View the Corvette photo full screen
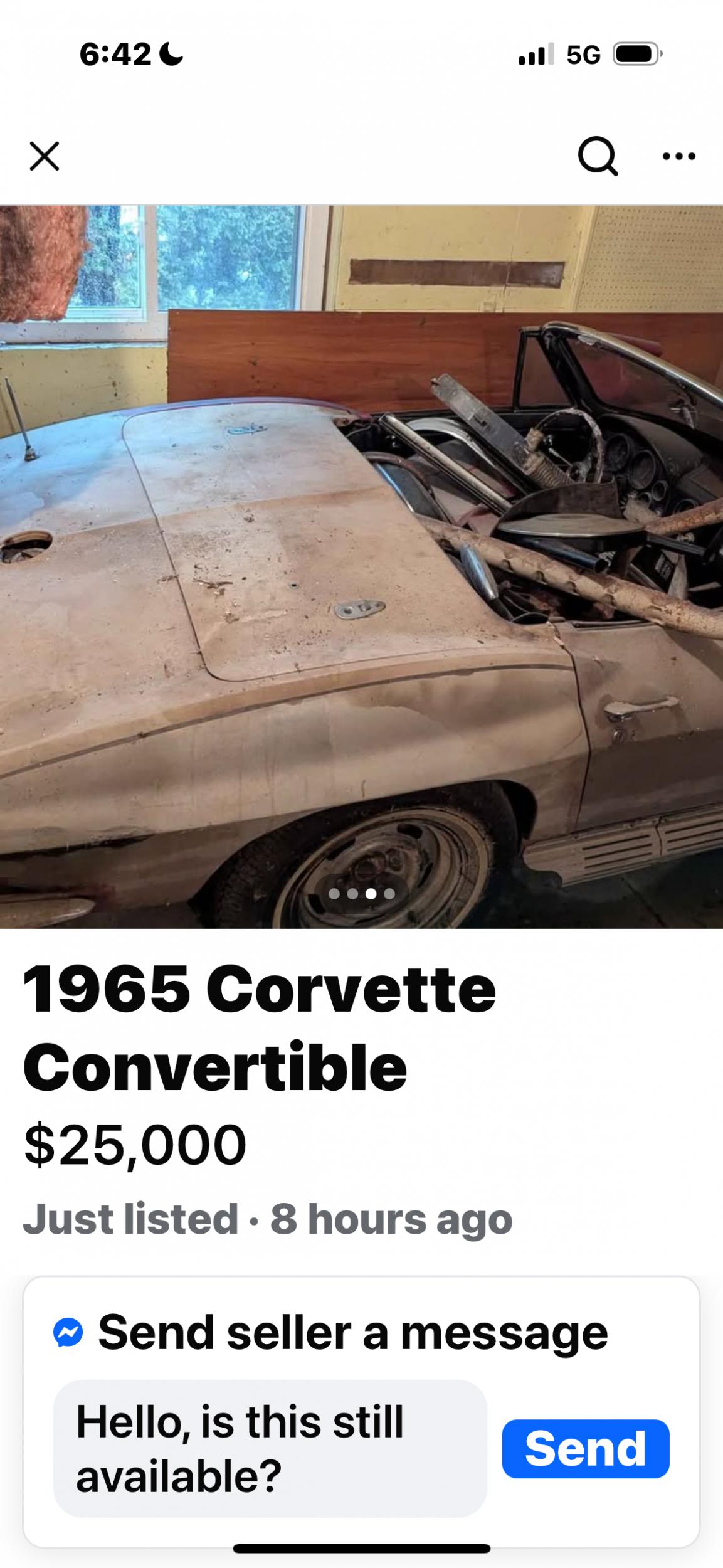Viewport: 723px width, 1568px height. tap(361, 566)
